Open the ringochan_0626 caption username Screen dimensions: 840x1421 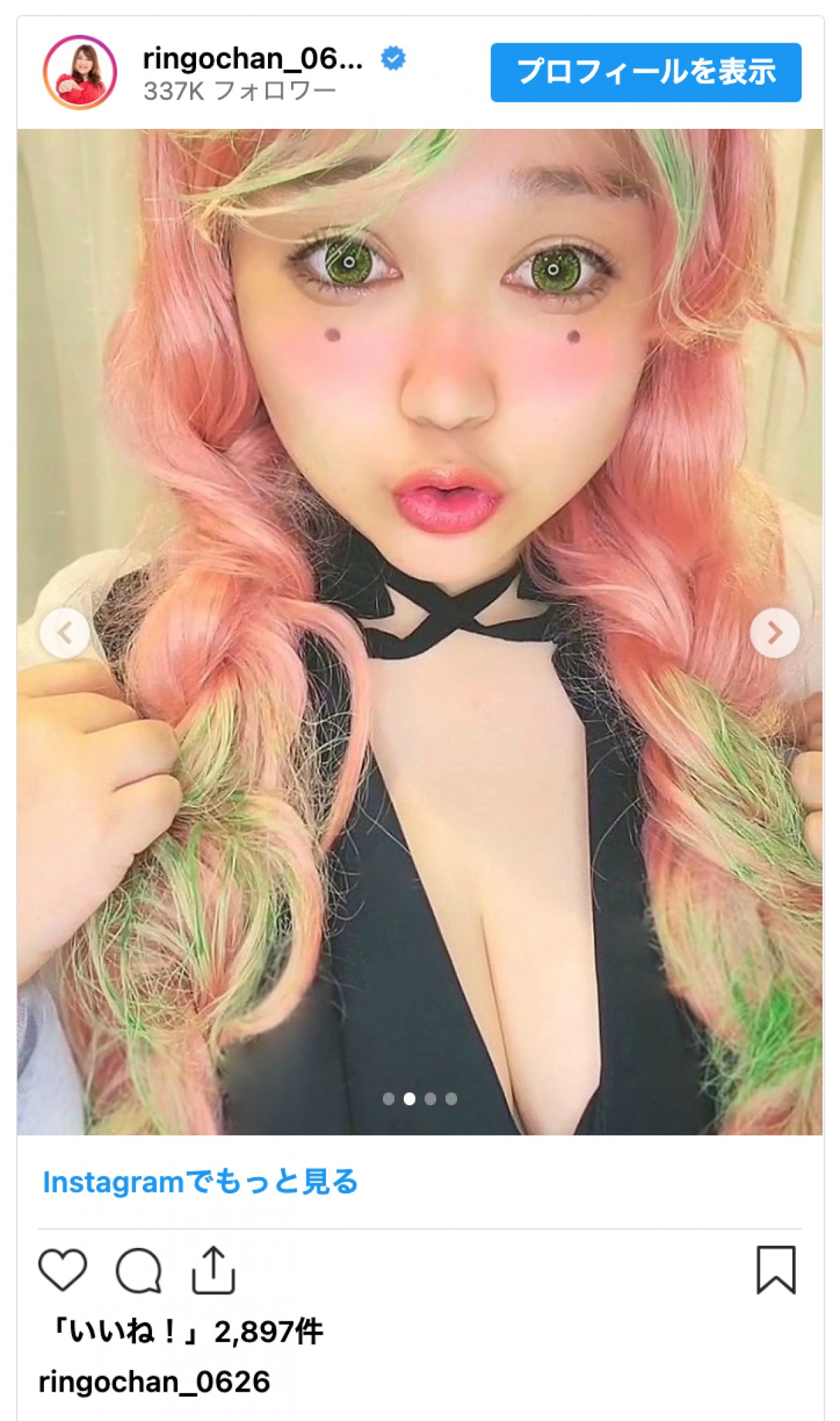click(154, 1382)
